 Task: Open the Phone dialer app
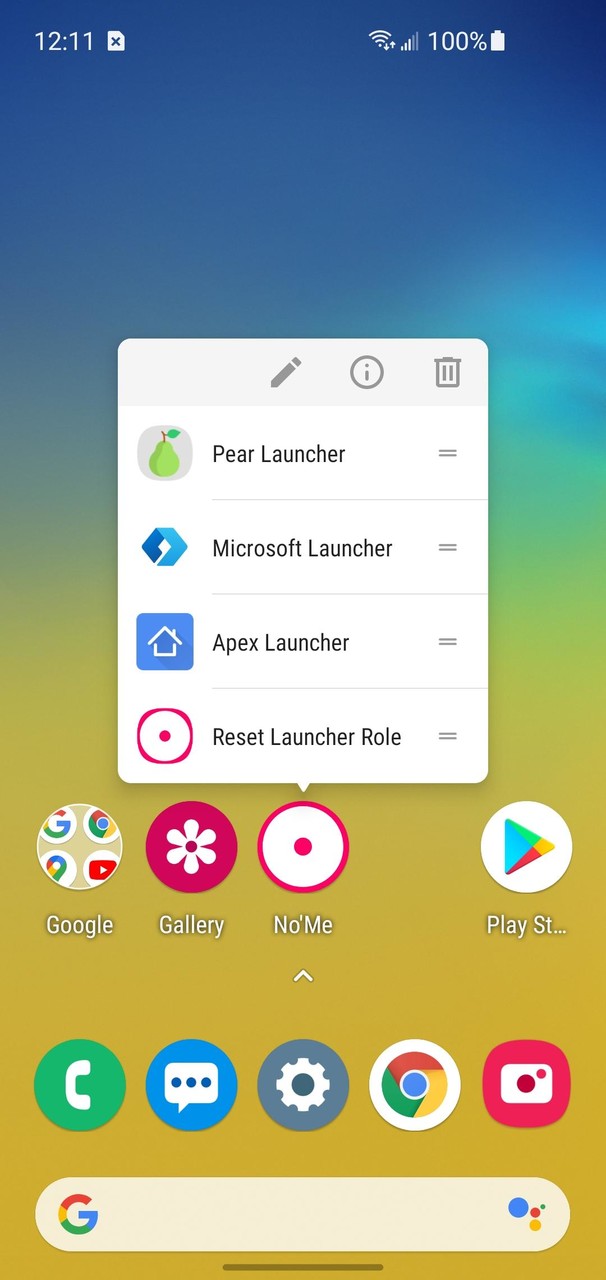[80, 1085]
